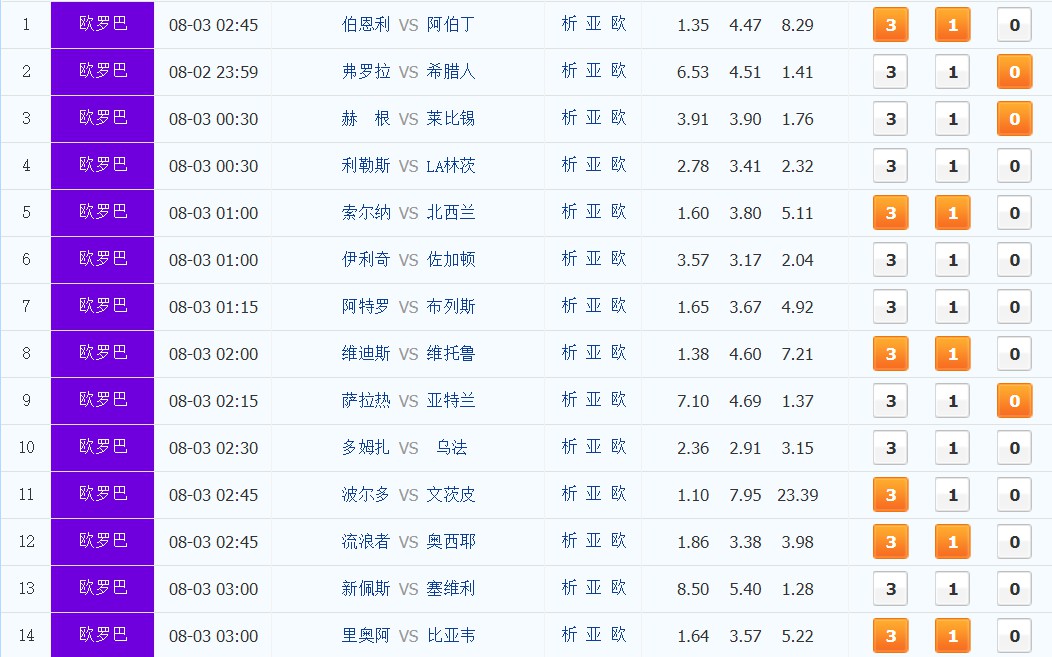Choose 3 for 波尔多 VS 文茨皮
The image size is (1052, 657).
(x=890, y=495)
